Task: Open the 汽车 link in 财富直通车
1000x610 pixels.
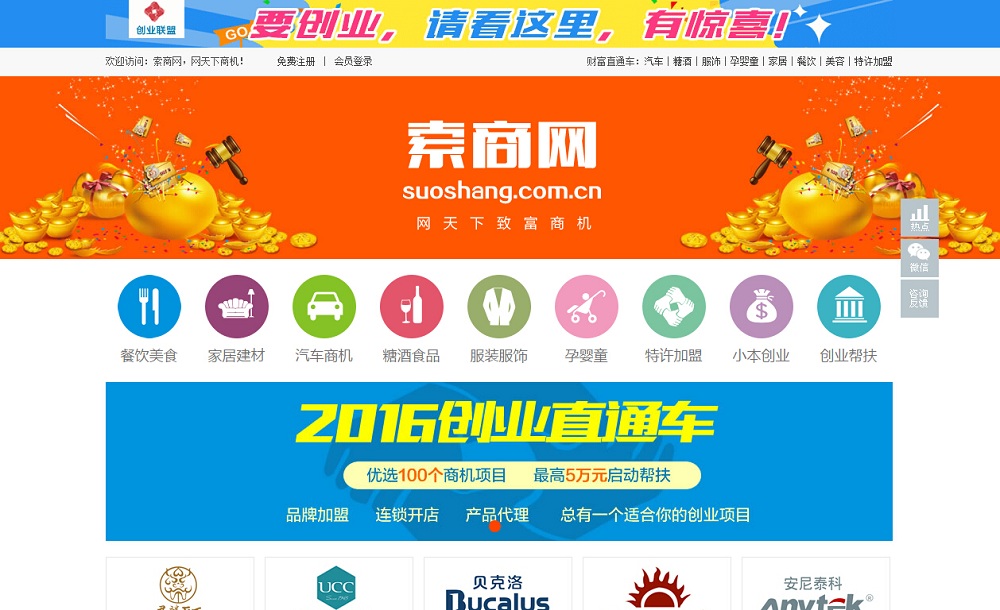Action: click(653, 61)
